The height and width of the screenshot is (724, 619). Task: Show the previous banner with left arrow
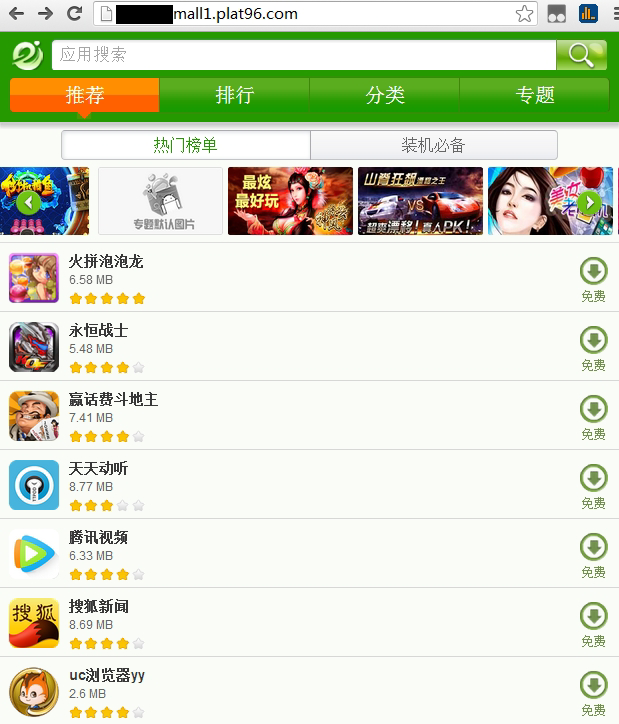pyautogui.click(x=27, y=202)
